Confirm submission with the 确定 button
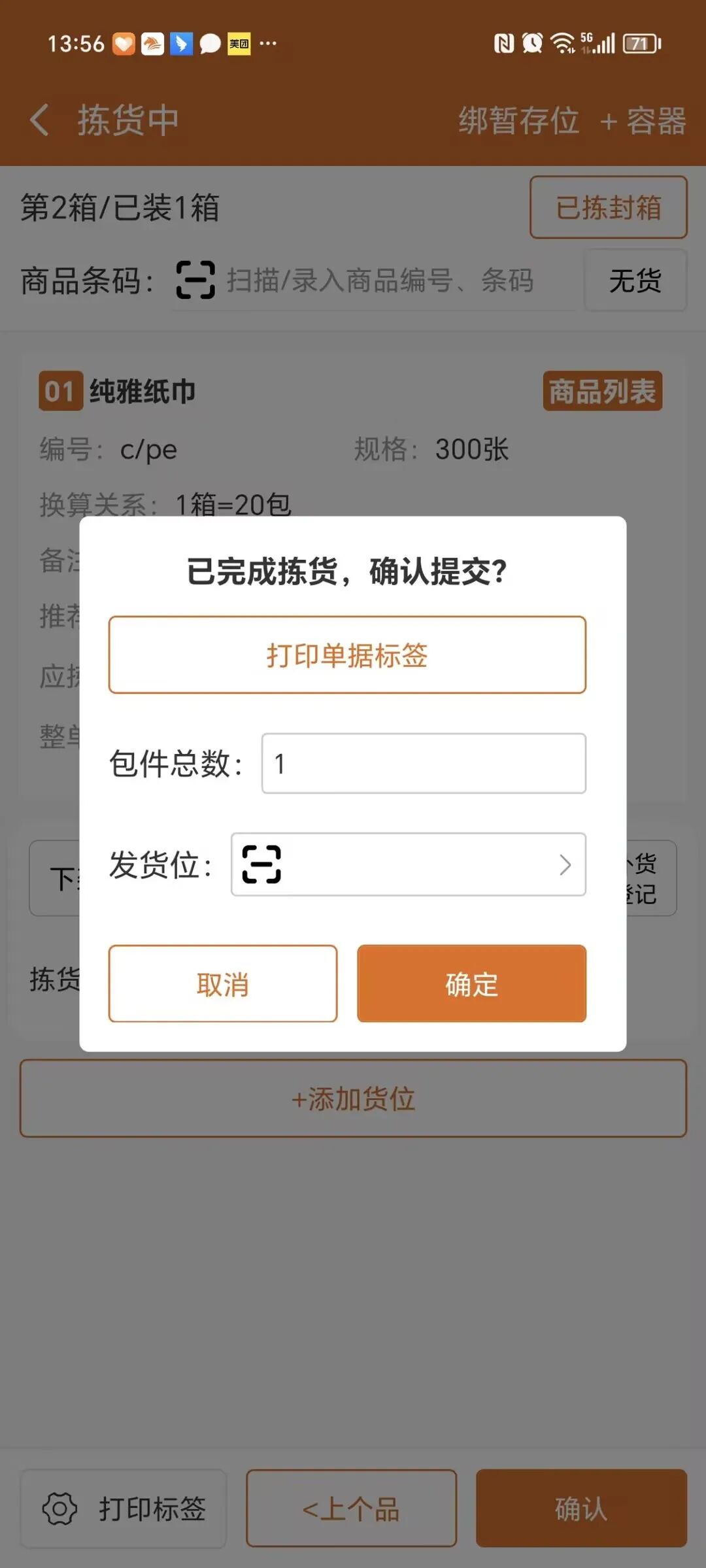This screenshot has height=1568, width=706. 472,983
